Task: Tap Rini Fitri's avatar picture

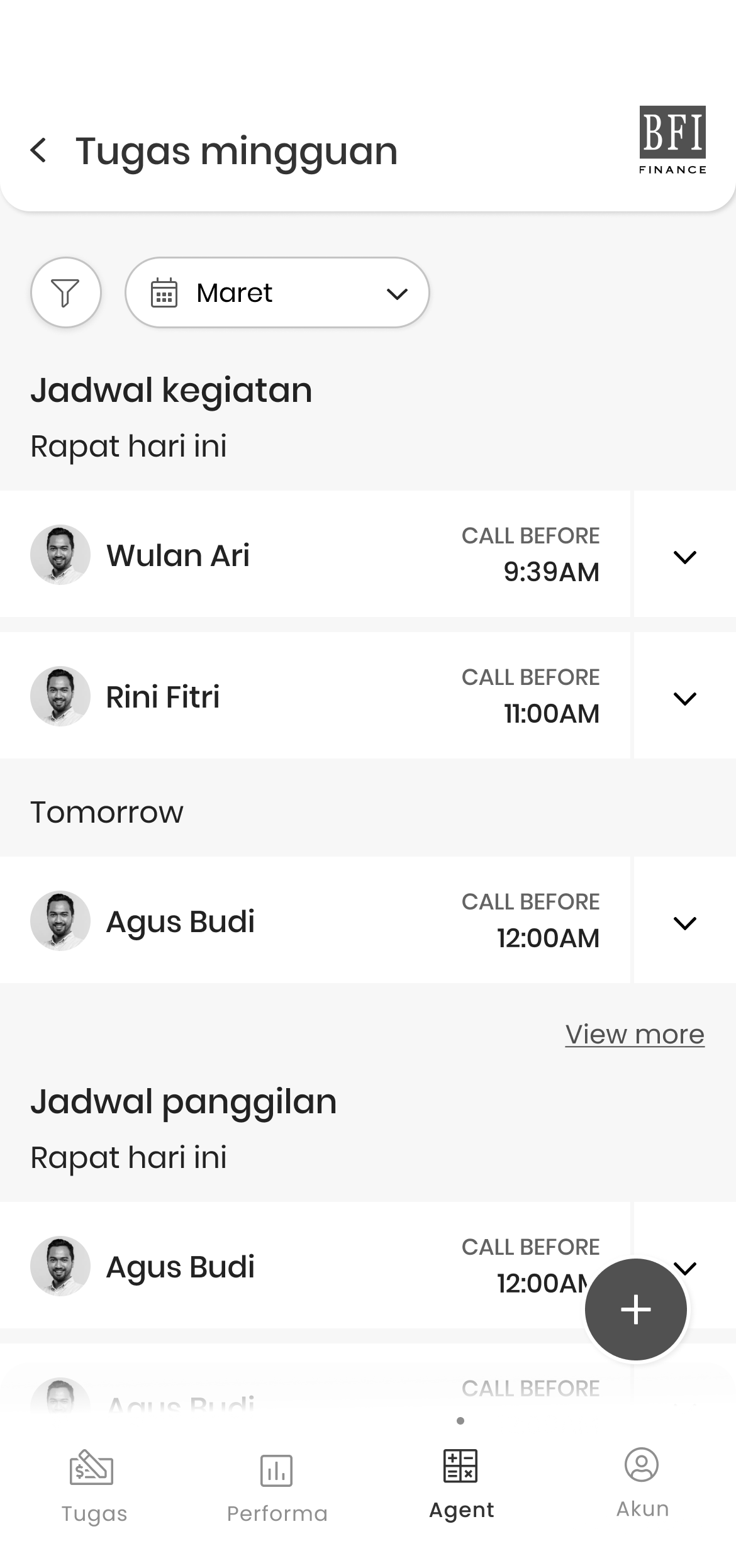Action: tap(60, 696)
